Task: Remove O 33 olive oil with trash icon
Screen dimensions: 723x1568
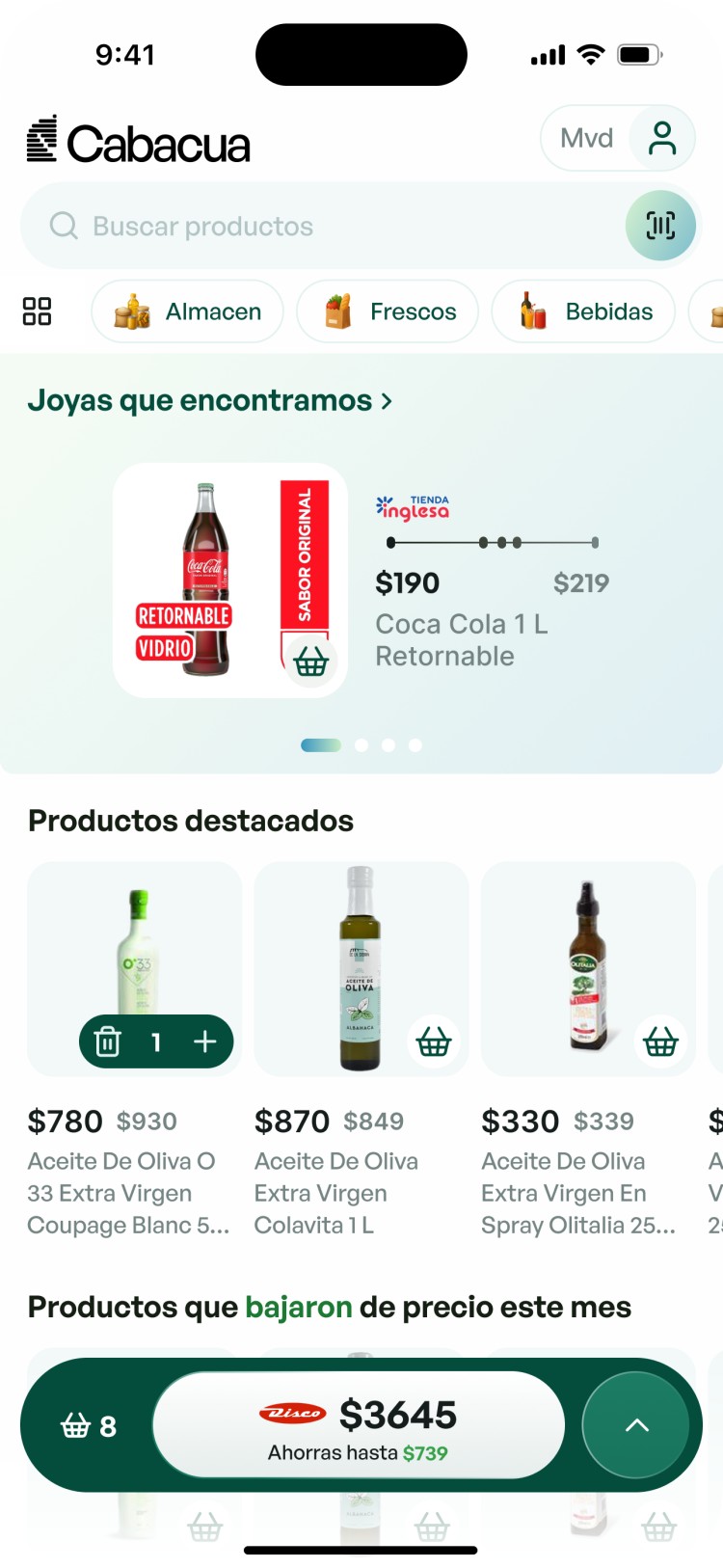Action: click(107, 1041)
